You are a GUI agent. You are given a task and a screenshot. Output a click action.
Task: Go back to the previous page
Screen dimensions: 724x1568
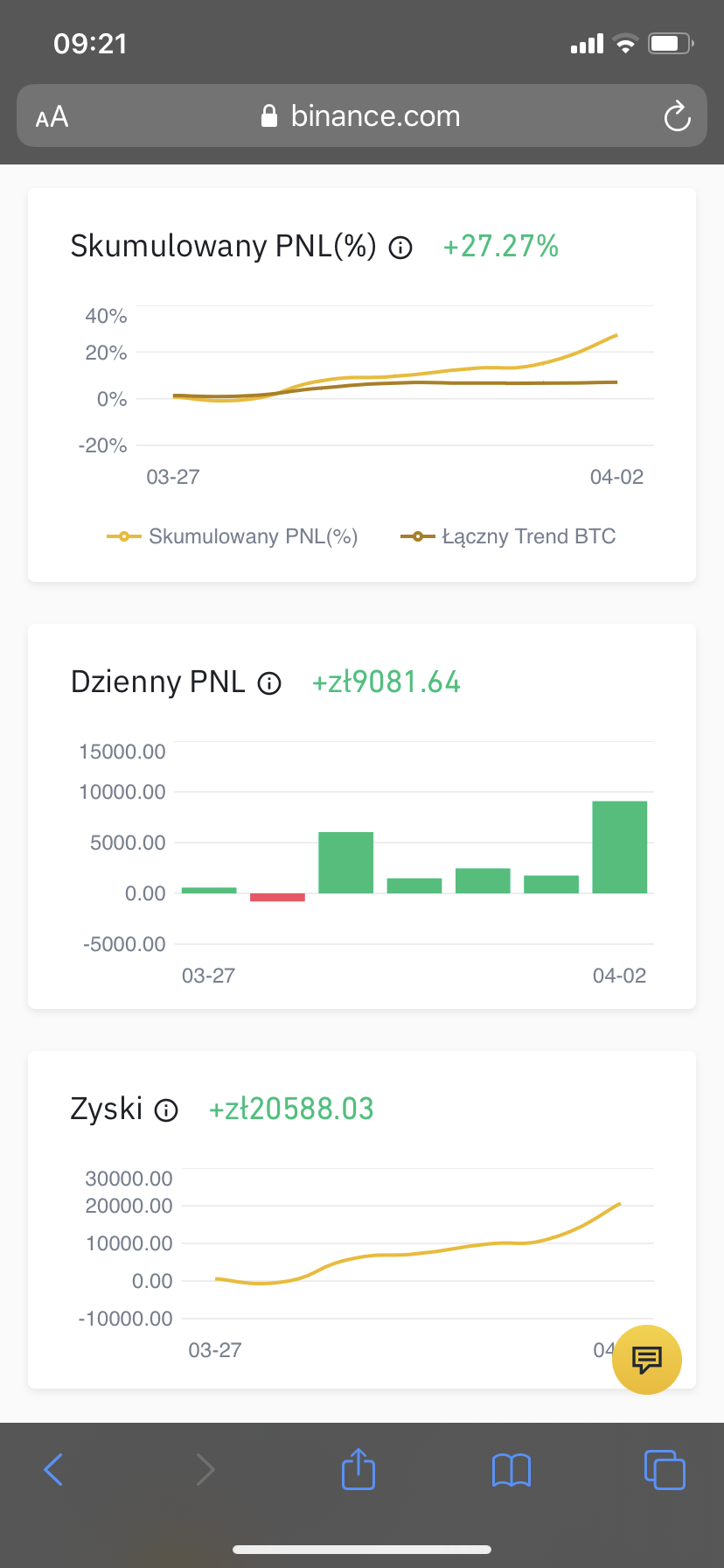53,1469
